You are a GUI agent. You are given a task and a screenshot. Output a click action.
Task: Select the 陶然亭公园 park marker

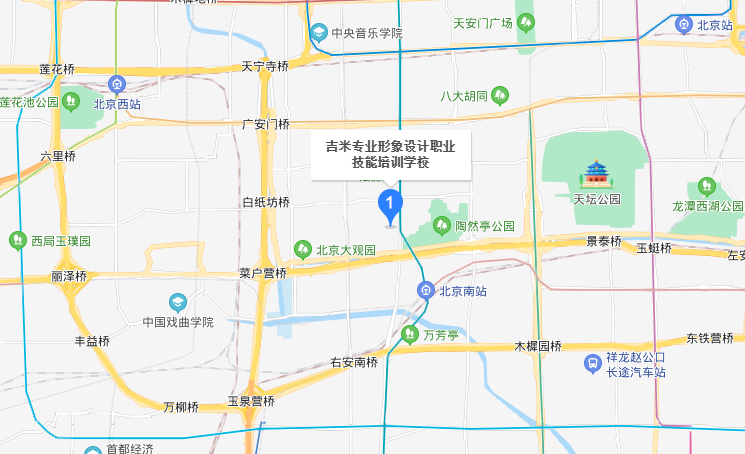tap(441, 226)
